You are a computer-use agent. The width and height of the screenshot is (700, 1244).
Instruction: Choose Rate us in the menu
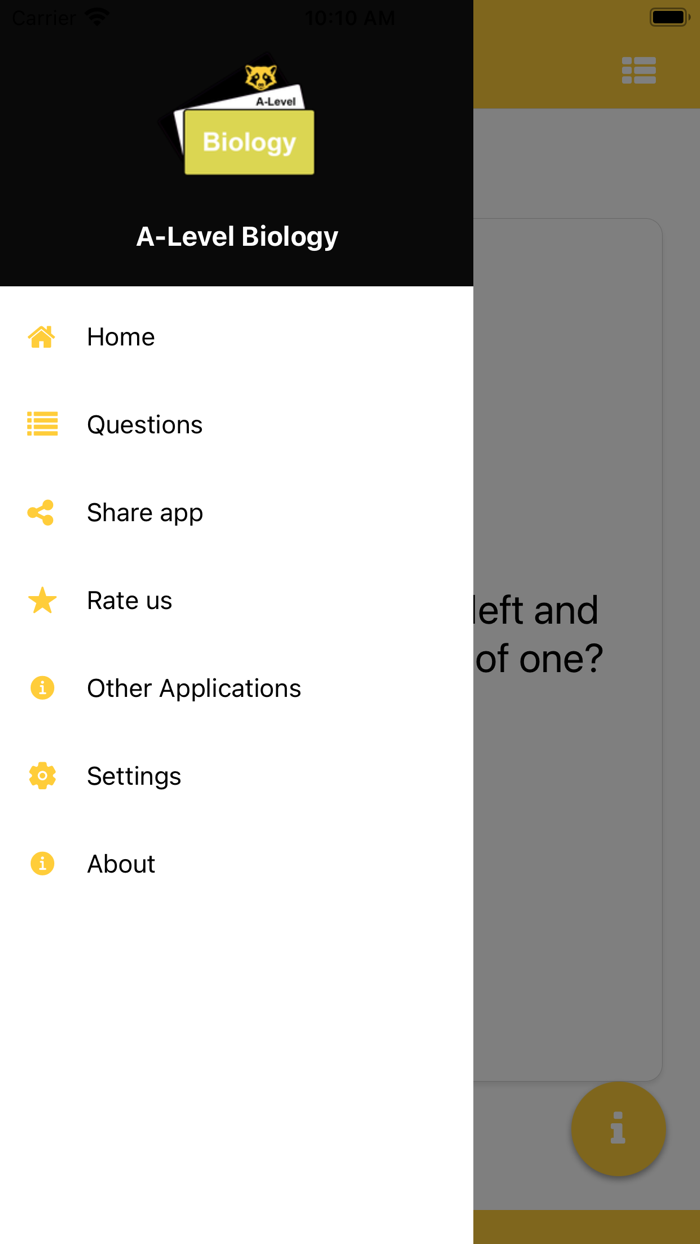tap(129, 601)
